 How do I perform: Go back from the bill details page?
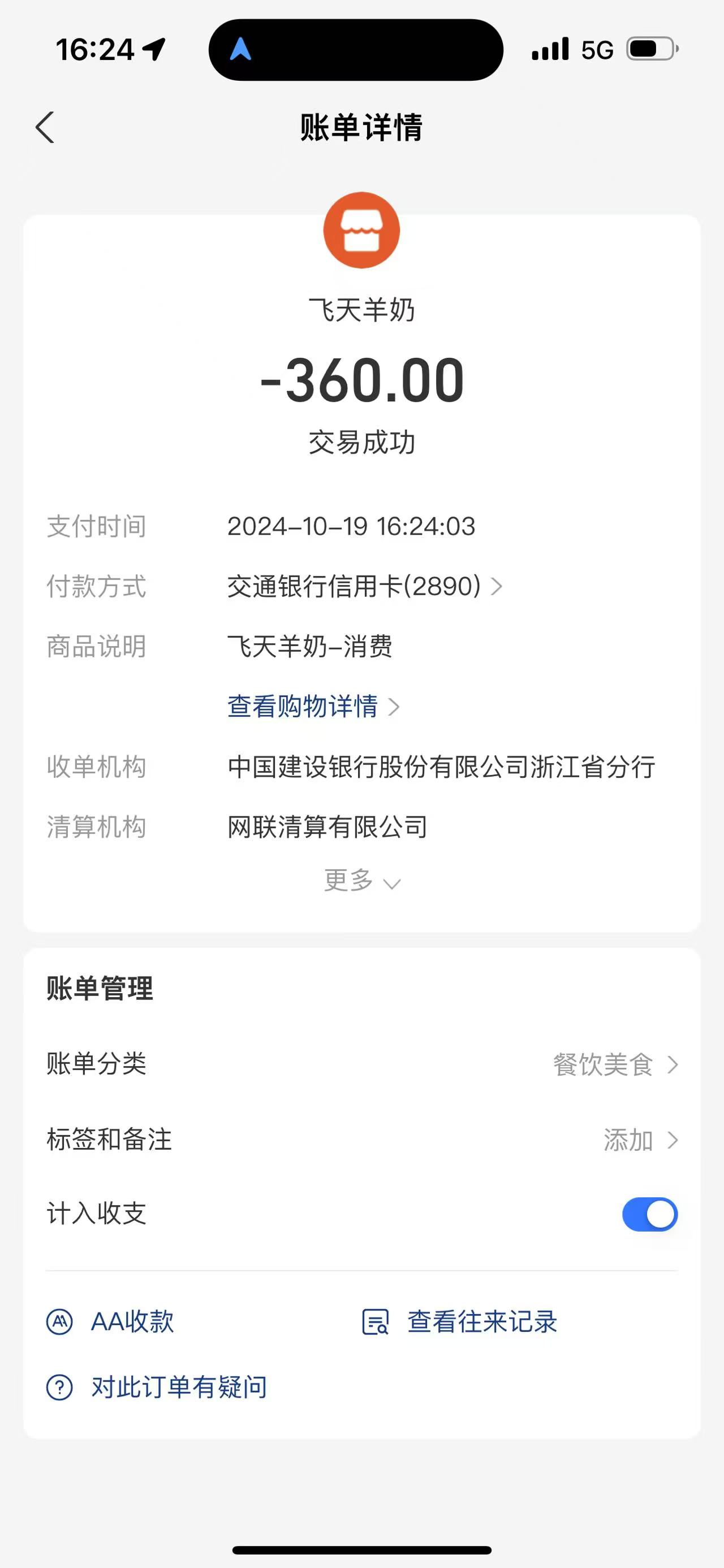45,128
